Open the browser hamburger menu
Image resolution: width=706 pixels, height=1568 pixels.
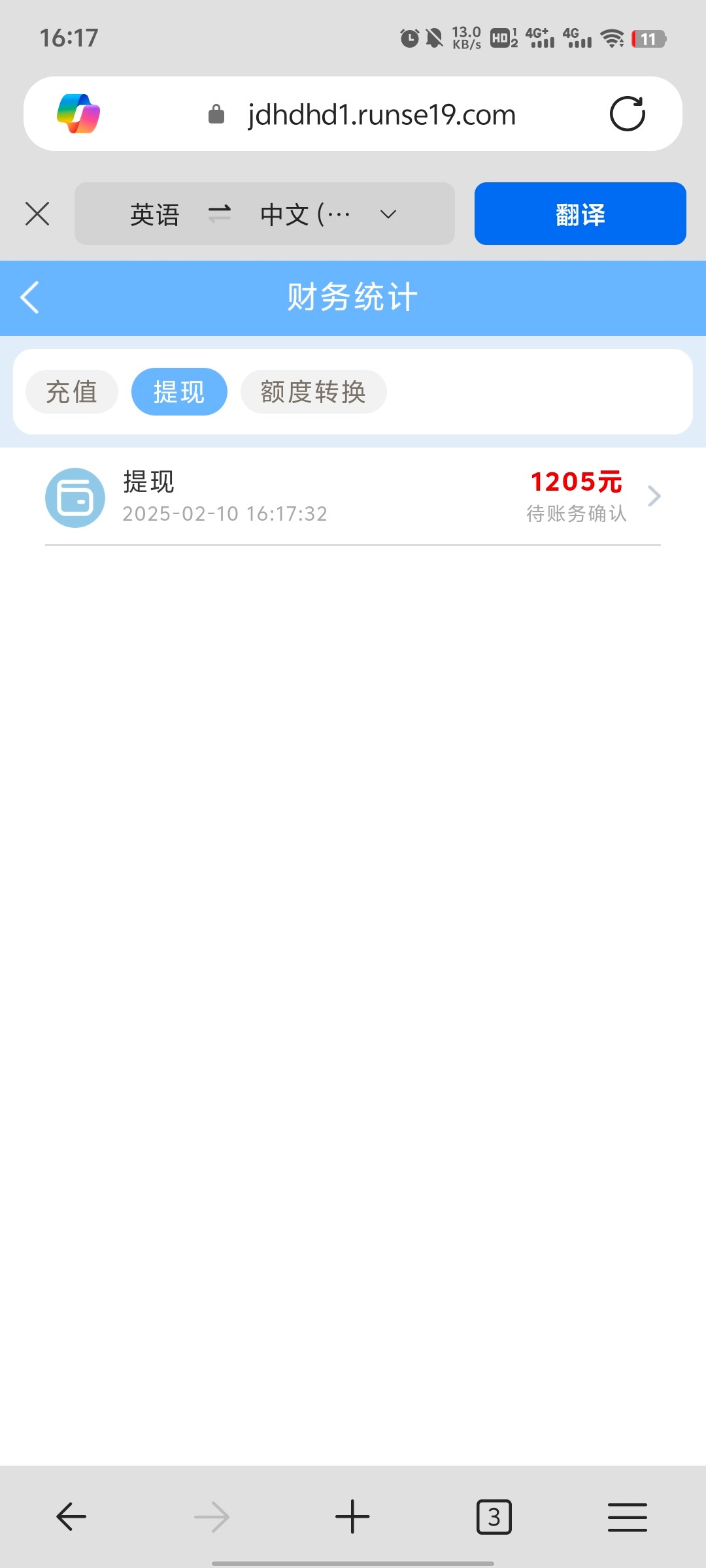pyautogui.click(x=628, y=1516)
